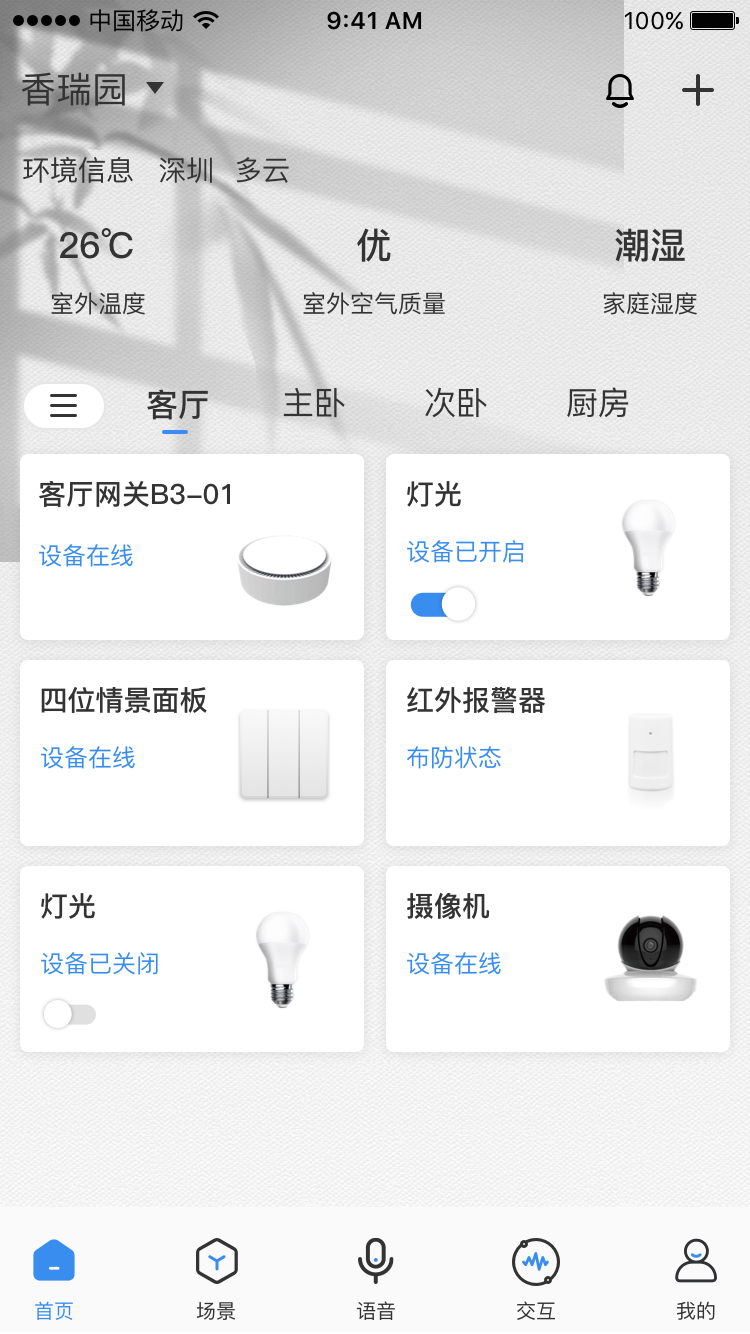Screen dimensions: 750x1334
Task: Select the 首页 (Home) icon in bottom bar
Action: point(53,1262)
